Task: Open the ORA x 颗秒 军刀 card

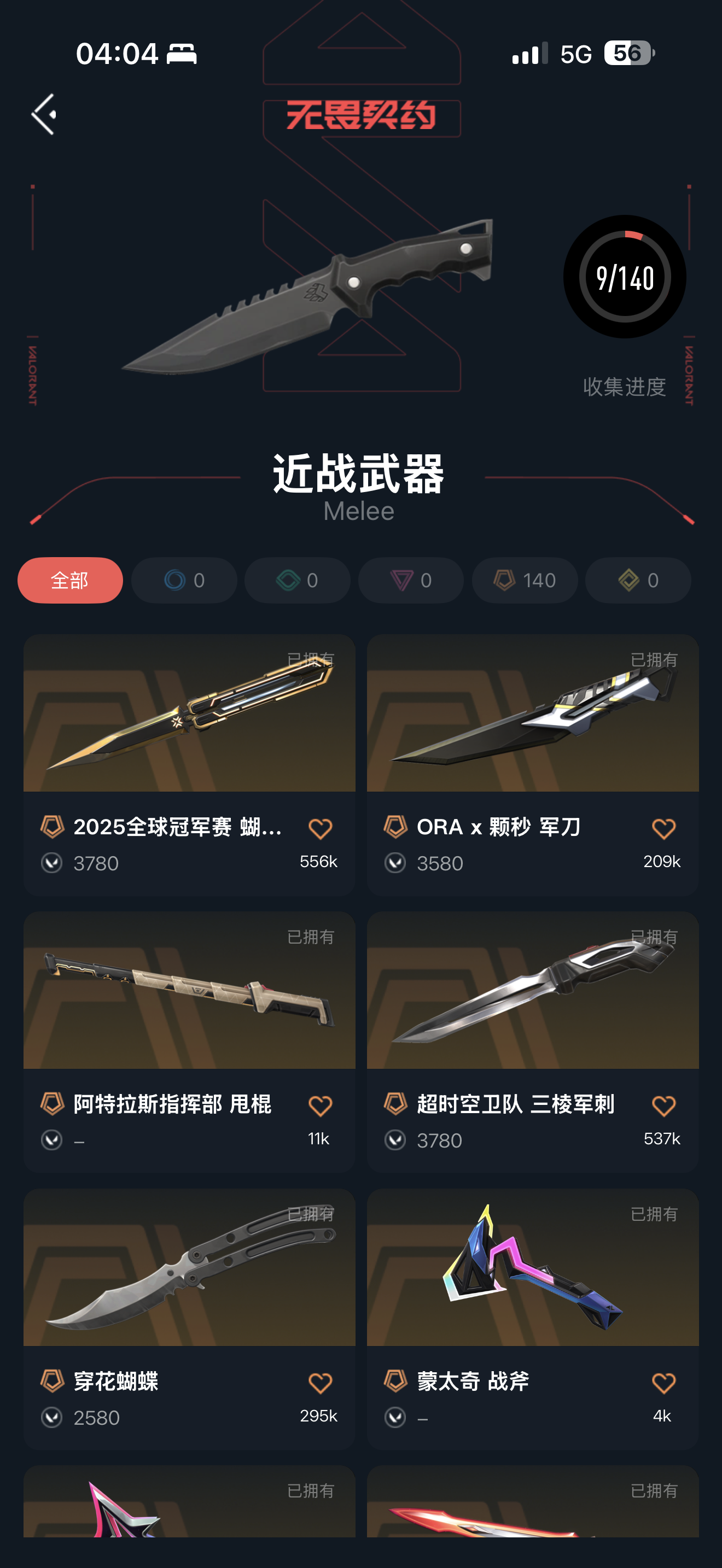Action: 533,764
